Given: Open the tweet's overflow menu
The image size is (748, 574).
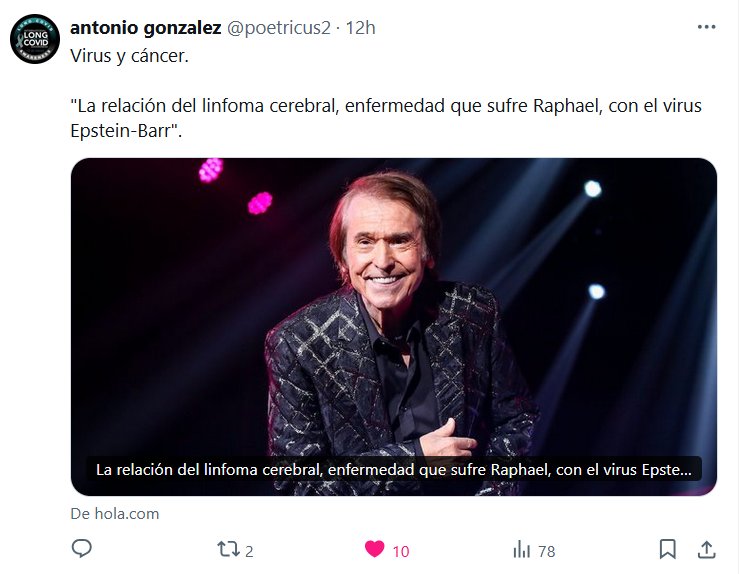Looking at the screenshot, I should click(709, 28).
